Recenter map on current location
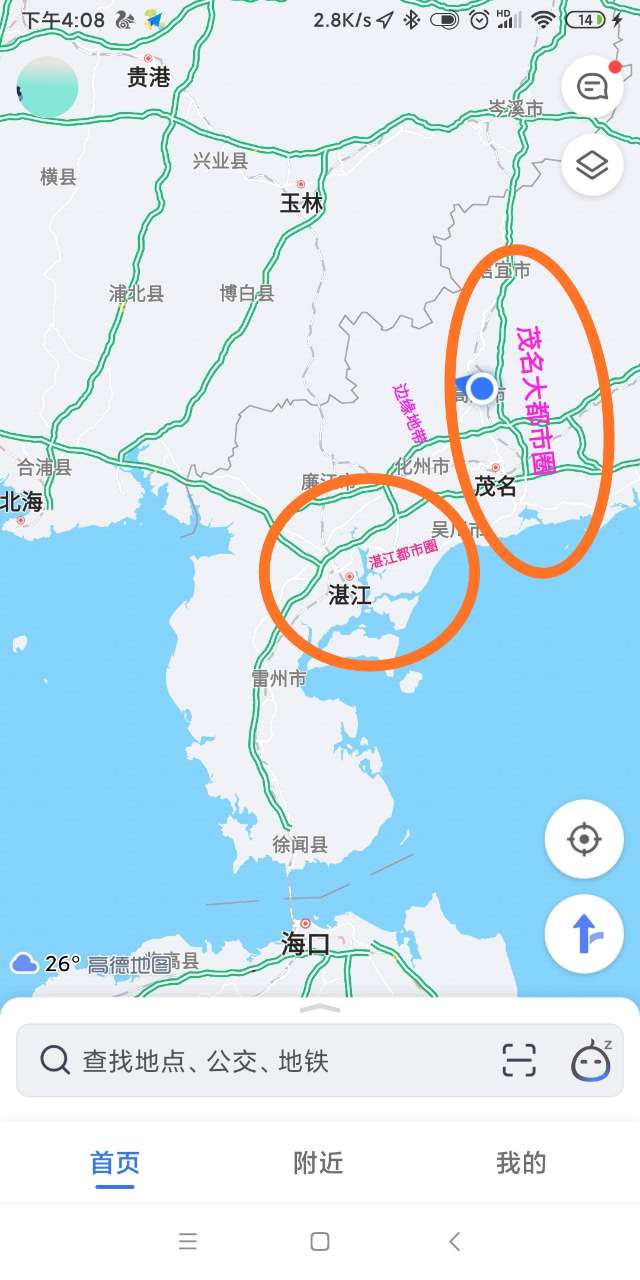This screenshot has width=640, height=1280. coord(584,839)
